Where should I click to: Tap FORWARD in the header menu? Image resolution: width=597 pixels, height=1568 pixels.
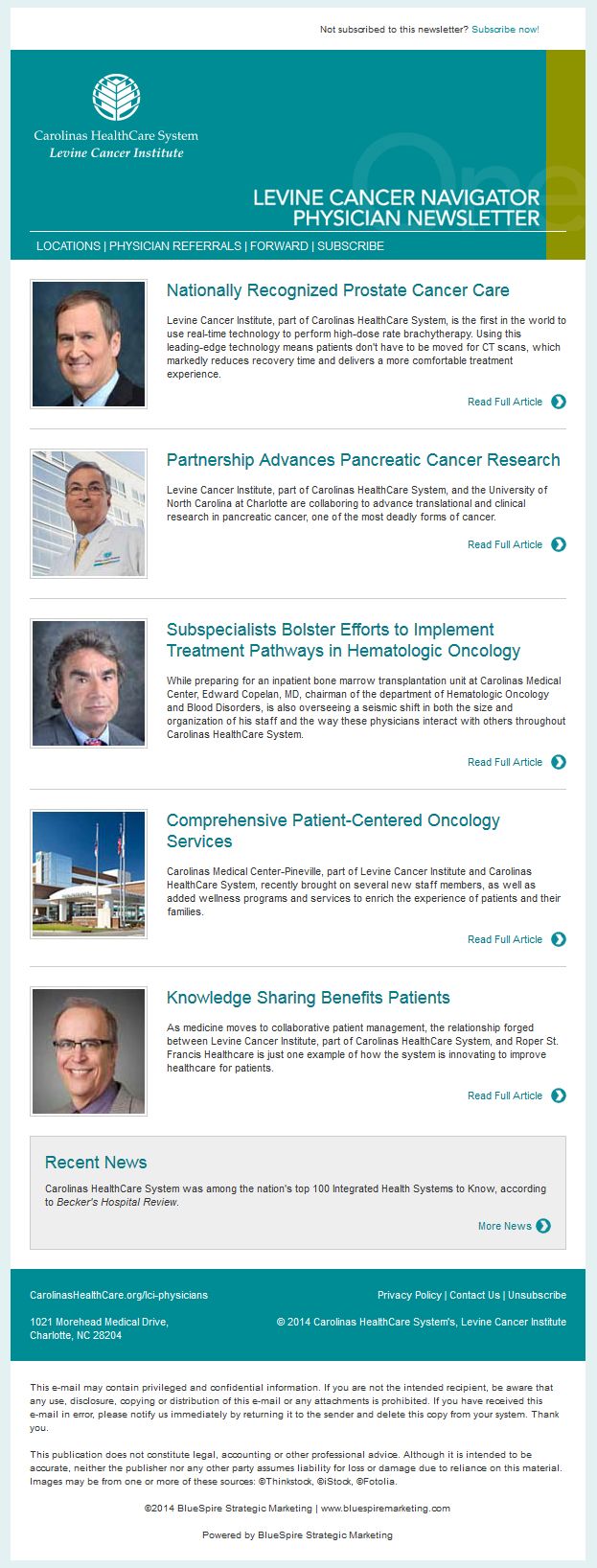click(279, 246)
